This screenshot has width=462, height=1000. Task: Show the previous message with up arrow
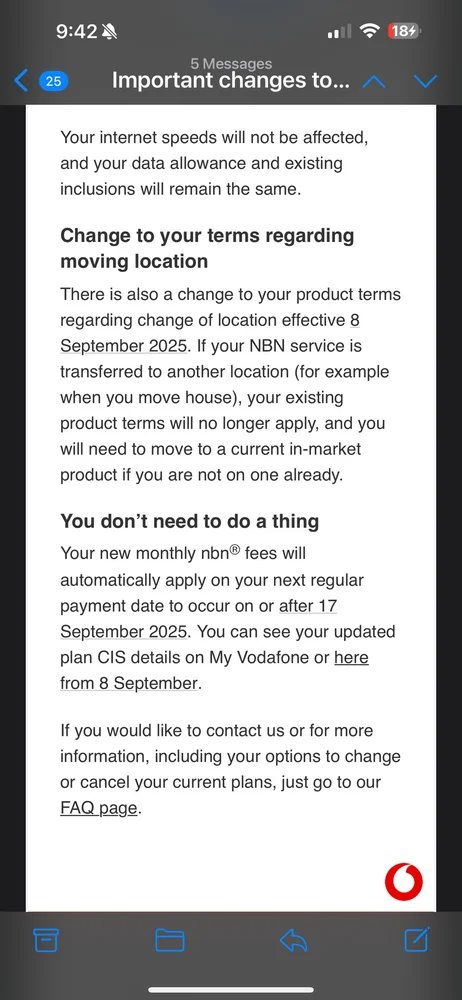coord(374,81)
